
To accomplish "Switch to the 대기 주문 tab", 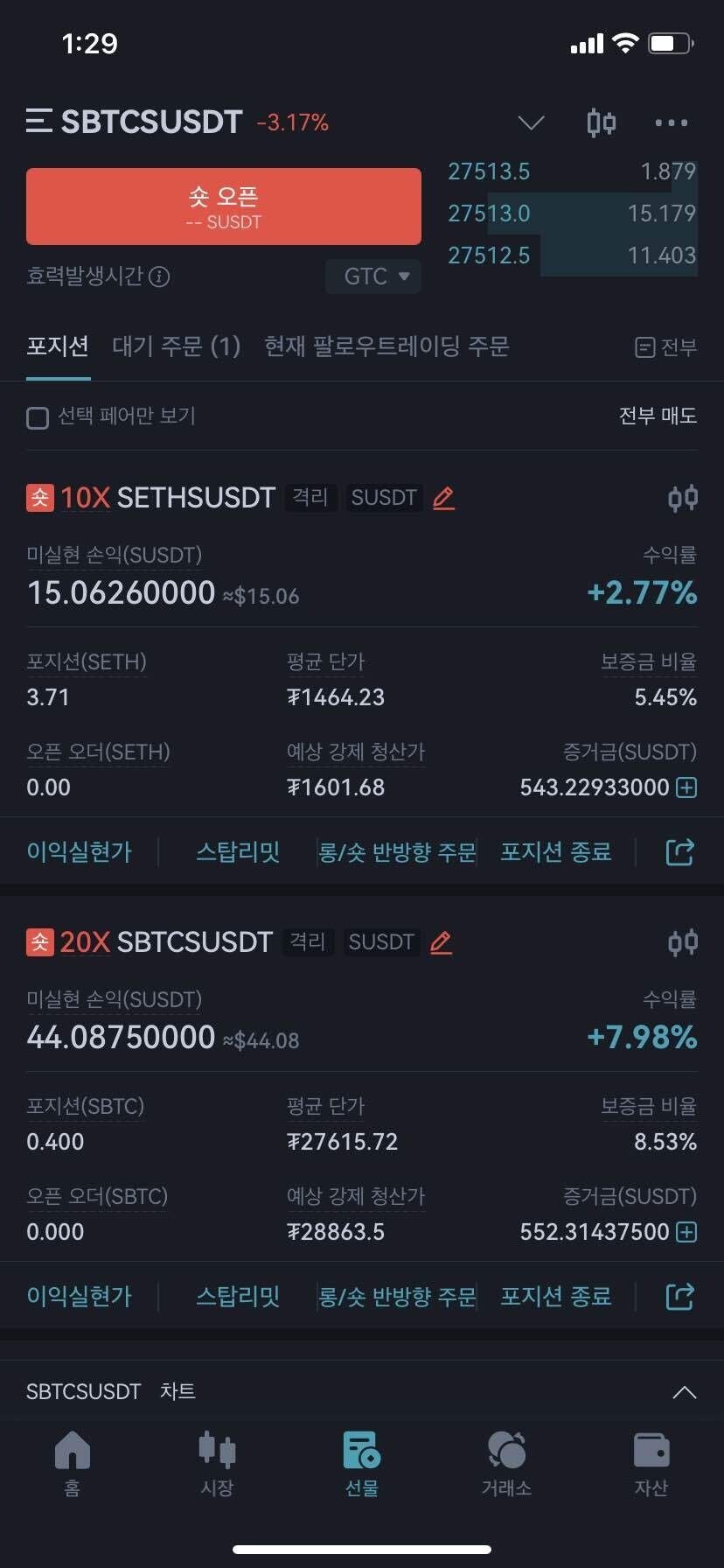I will coord(176,347).
